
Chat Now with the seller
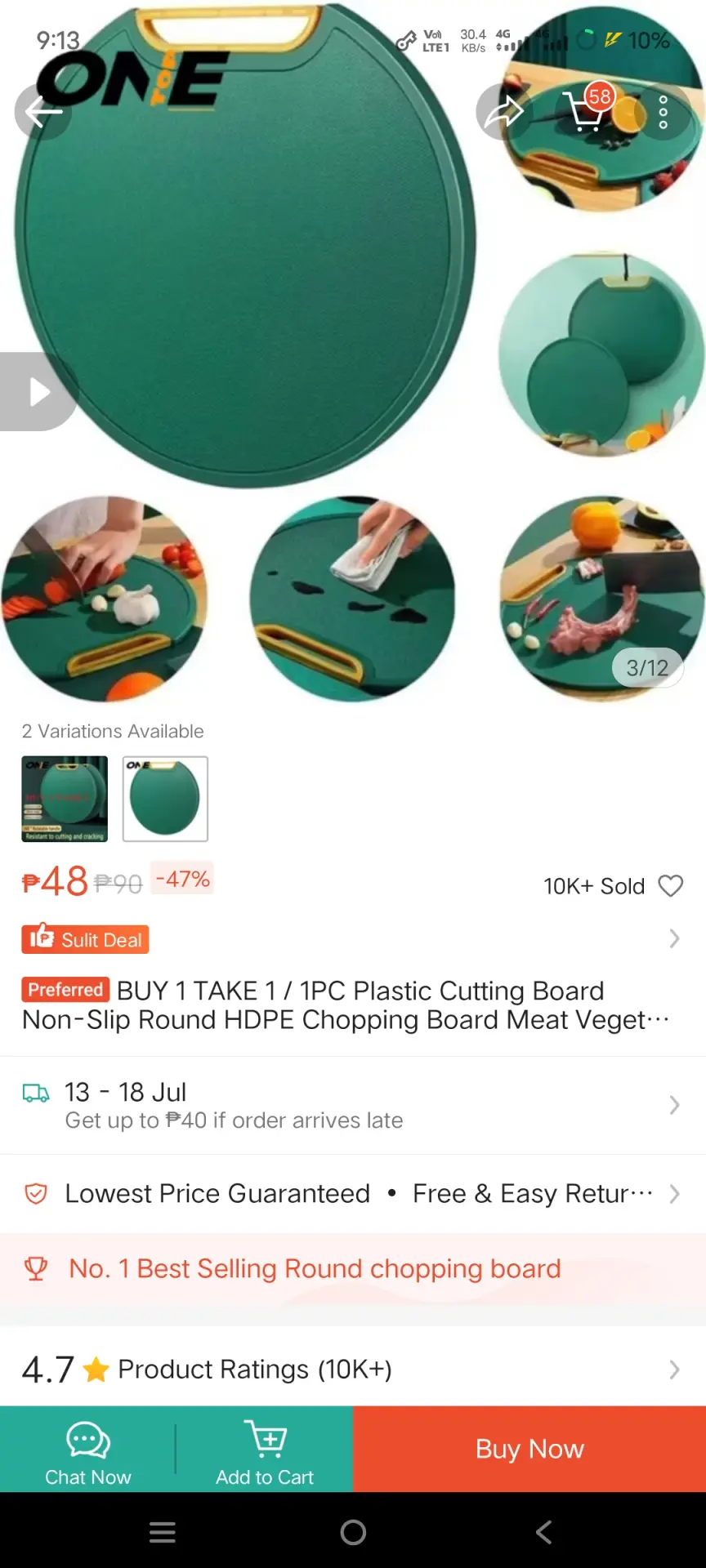click(87, 1450)
